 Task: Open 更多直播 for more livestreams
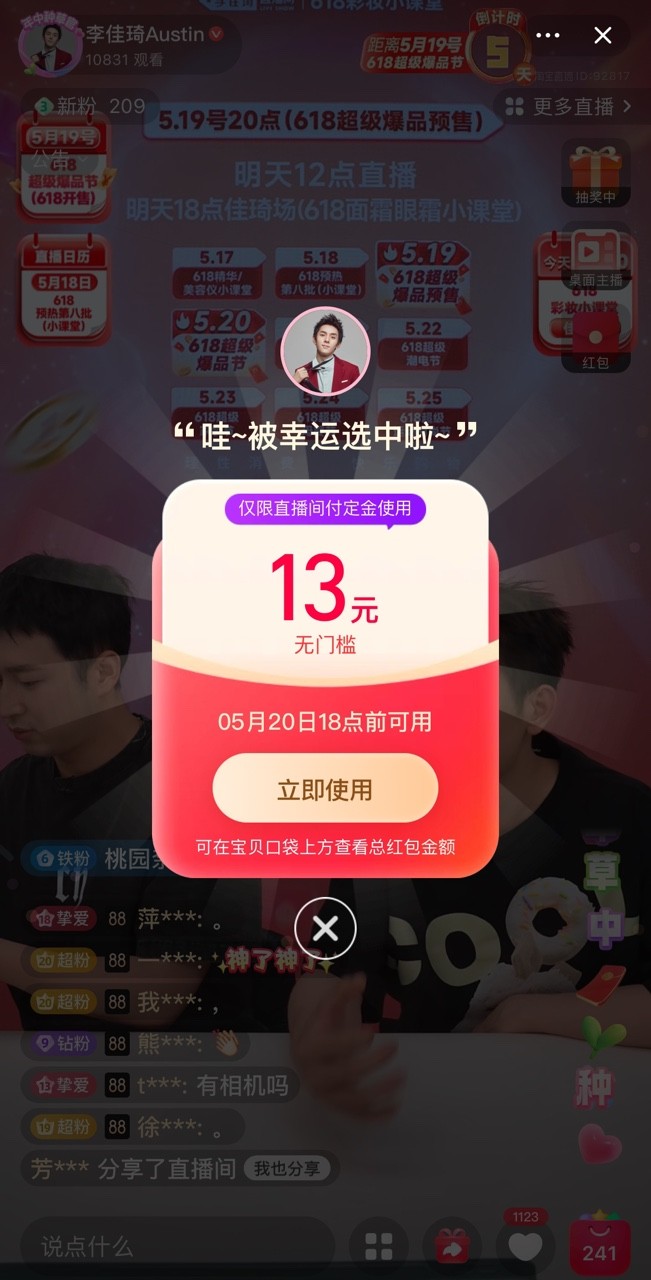[568, 106]
